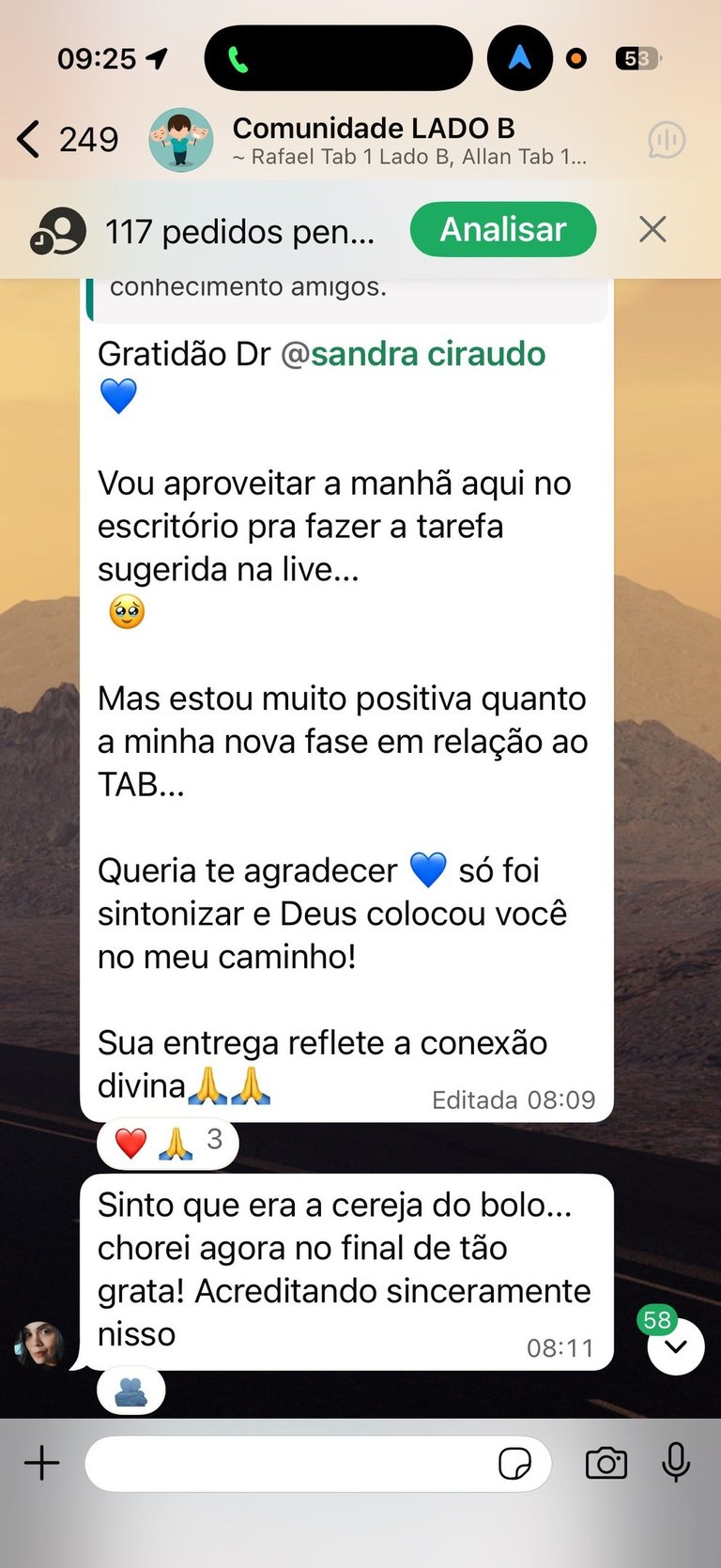
Task: Record a voice message
Action: 676,1463
